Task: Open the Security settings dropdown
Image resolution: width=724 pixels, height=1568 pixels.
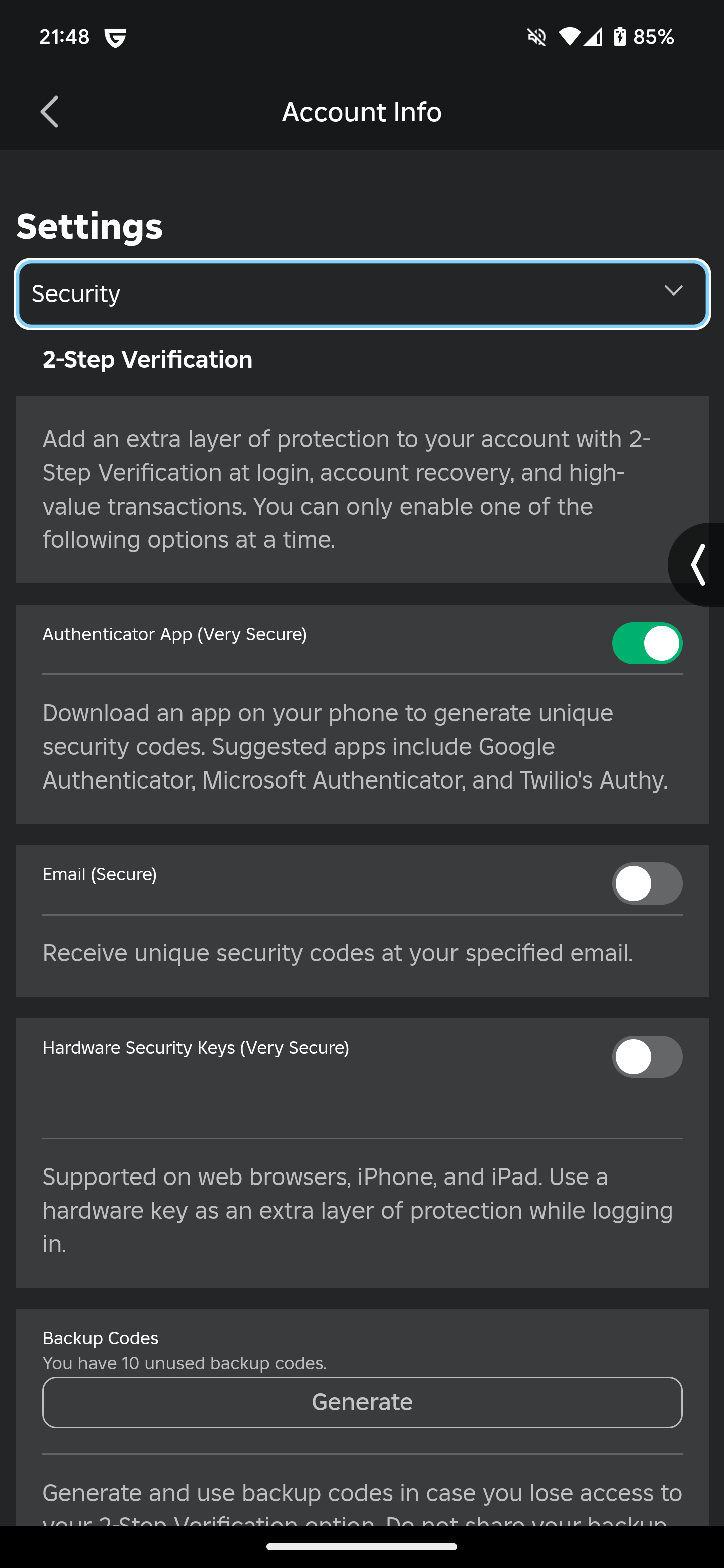Action: pyautogui.click(x=363, y=294)
